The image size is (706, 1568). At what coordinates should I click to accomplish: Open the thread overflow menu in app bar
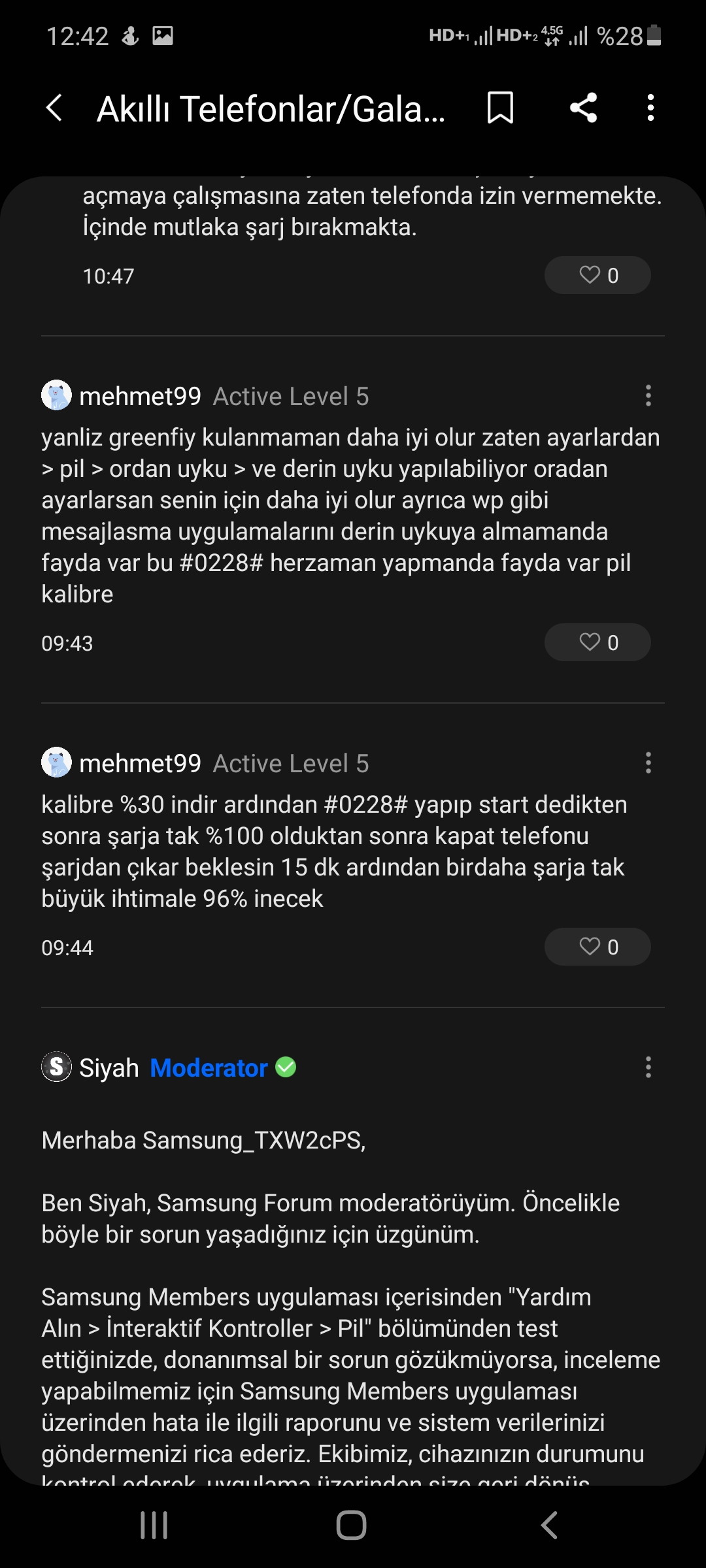[x=650, y=108]
